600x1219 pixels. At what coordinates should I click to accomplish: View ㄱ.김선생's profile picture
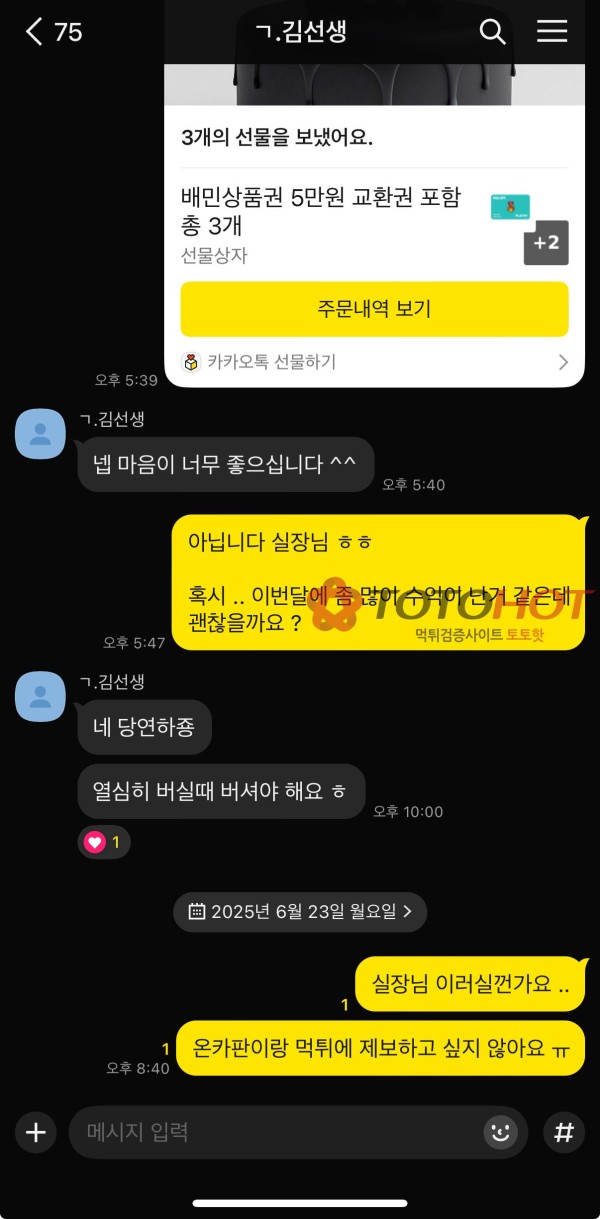[41, 434]
